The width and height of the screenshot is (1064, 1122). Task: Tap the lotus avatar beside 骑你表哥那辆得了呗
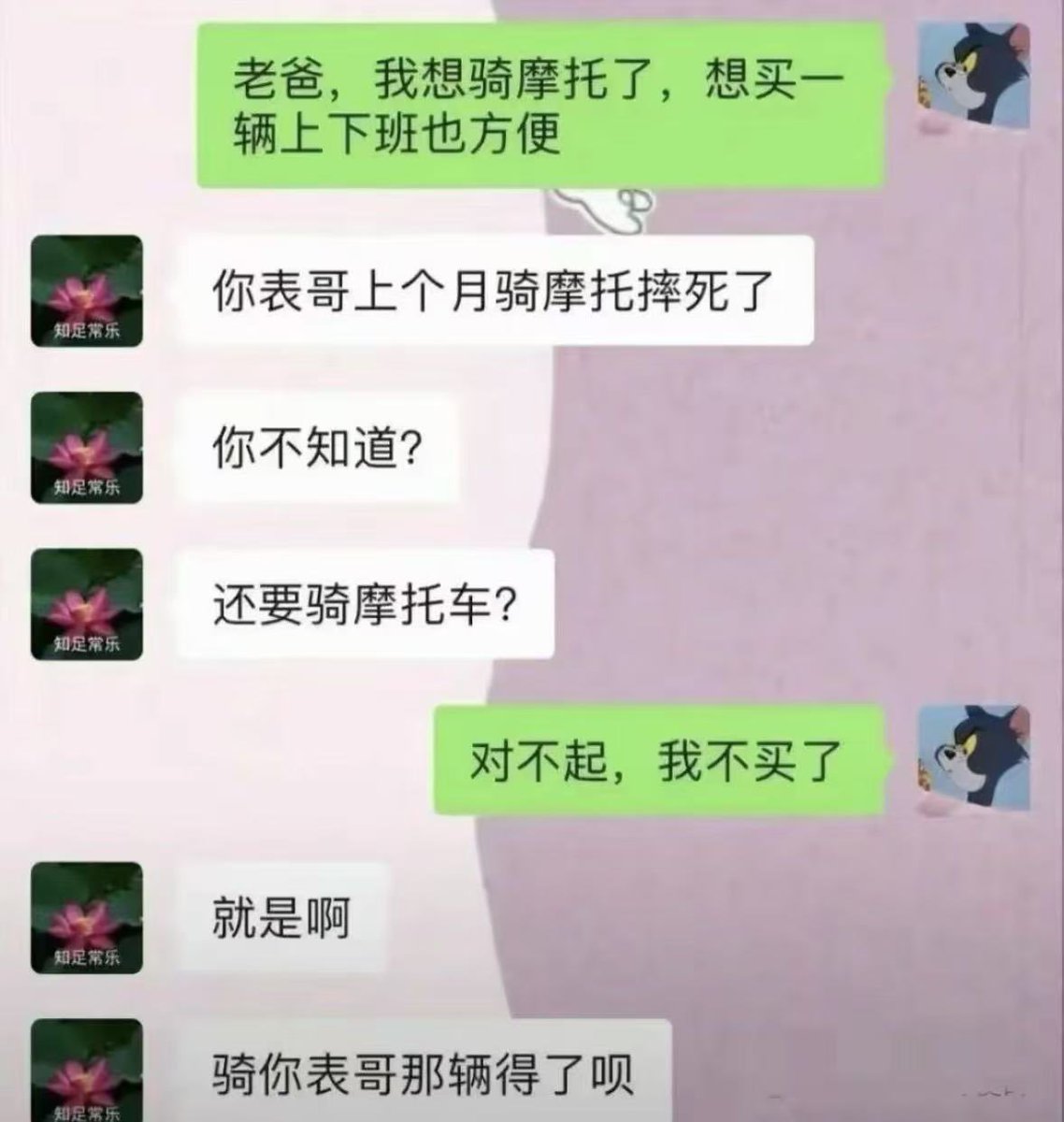pos(87,1072)
